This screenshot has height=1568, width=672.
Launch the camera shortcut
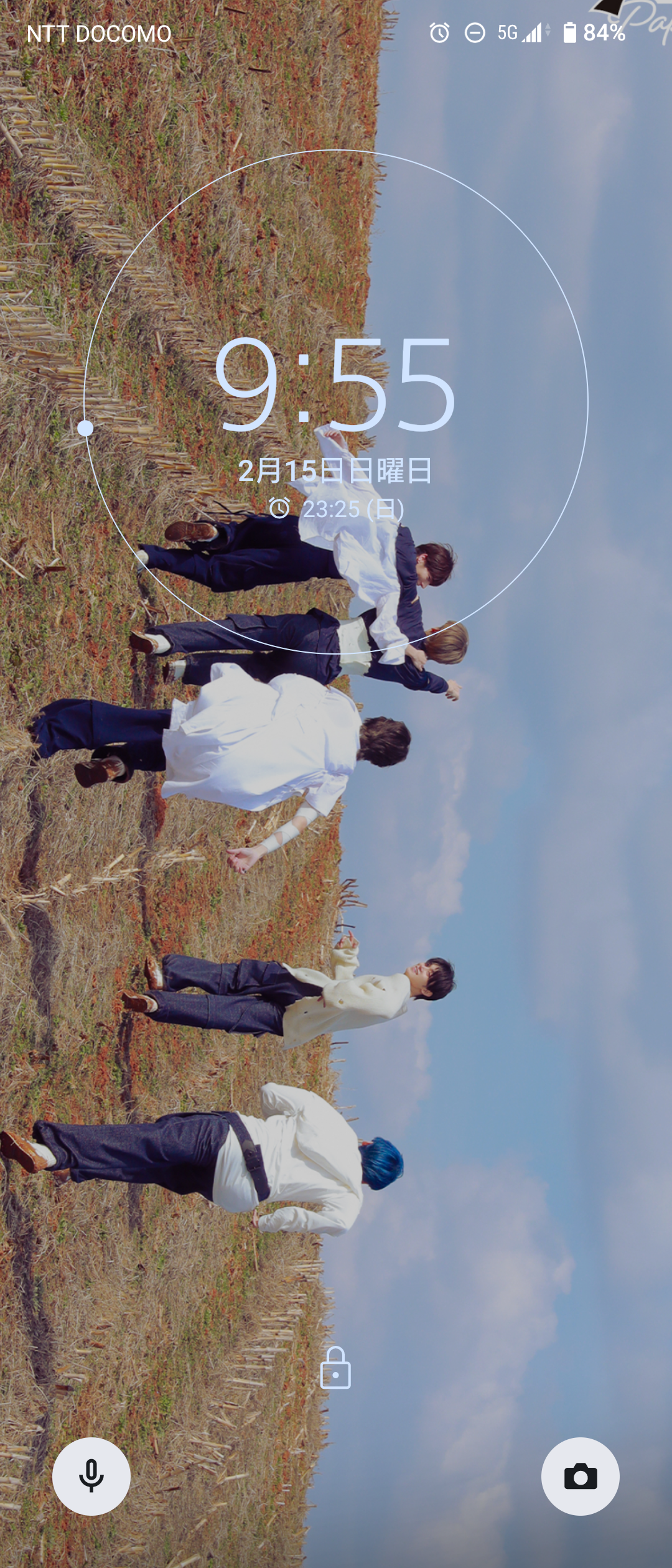(x=580, y=1476)
